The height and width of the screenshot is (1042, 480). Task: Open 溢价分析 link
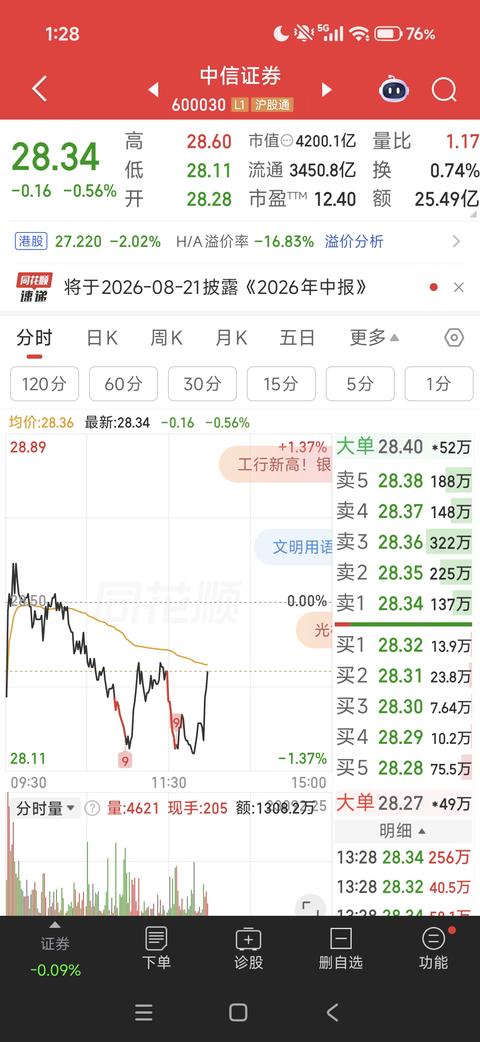(x=354, y=241)
